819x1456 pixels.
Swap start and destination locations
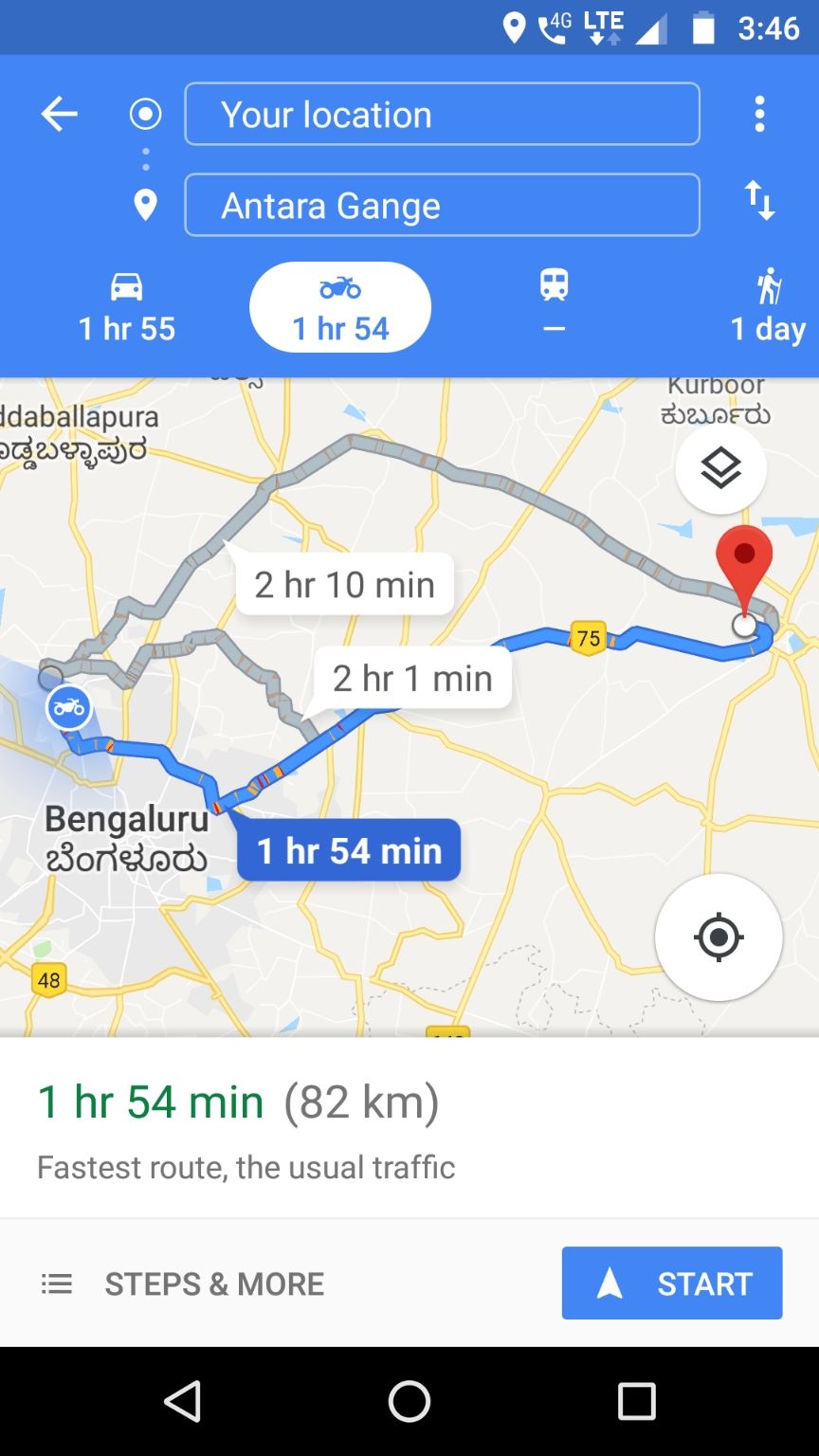(x=759, y=201)
